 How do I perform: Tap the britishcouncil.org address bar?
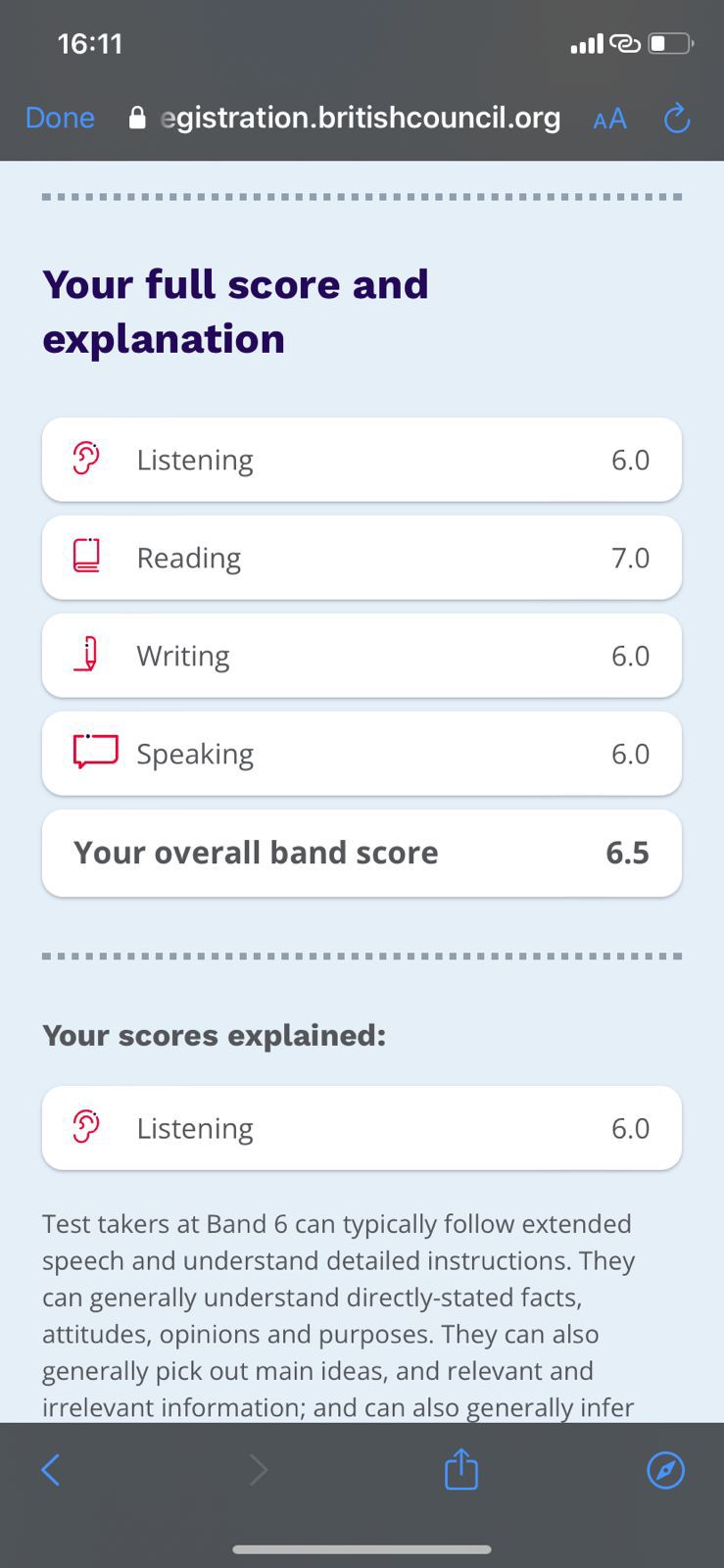(x=346, y=119)
